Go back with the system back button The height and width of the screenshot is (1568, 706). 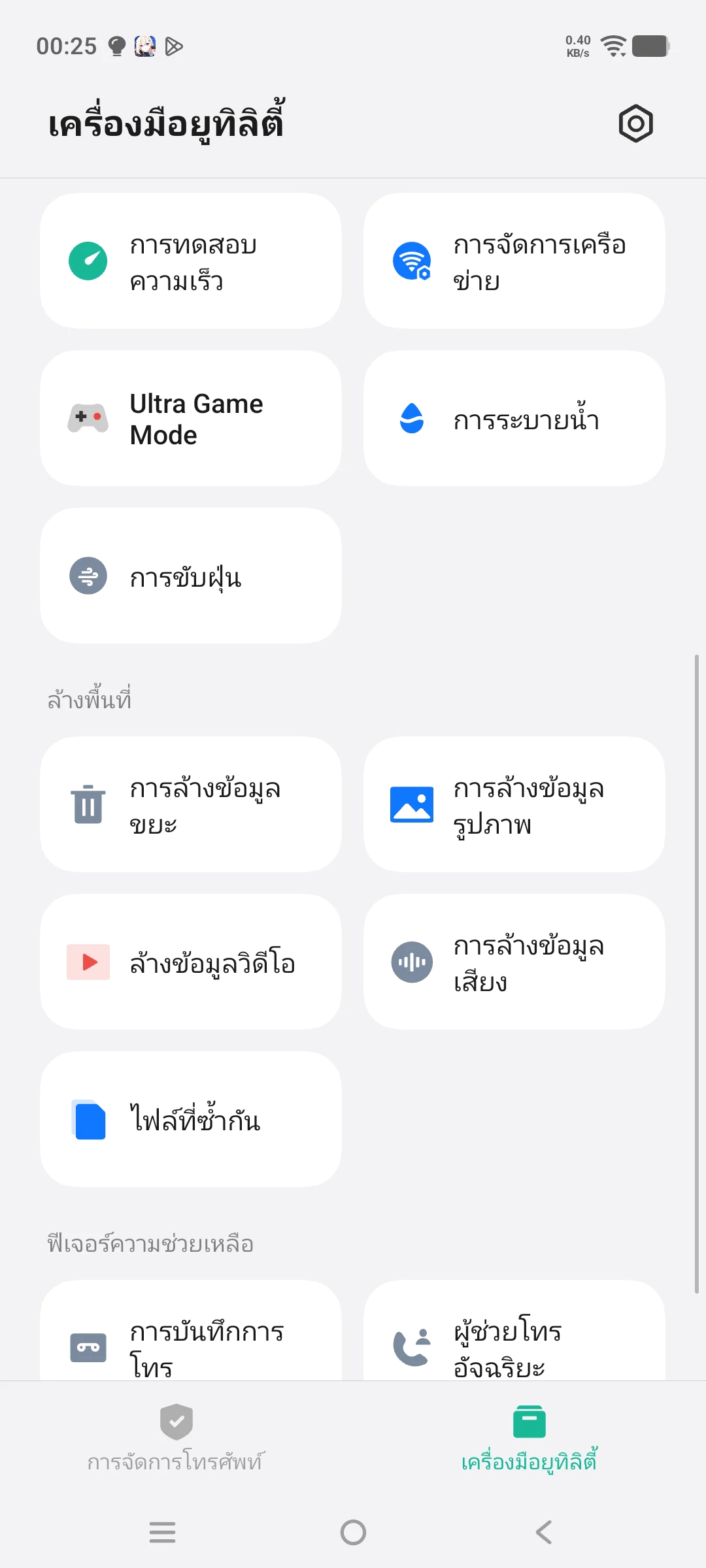tap(544, 1532)
